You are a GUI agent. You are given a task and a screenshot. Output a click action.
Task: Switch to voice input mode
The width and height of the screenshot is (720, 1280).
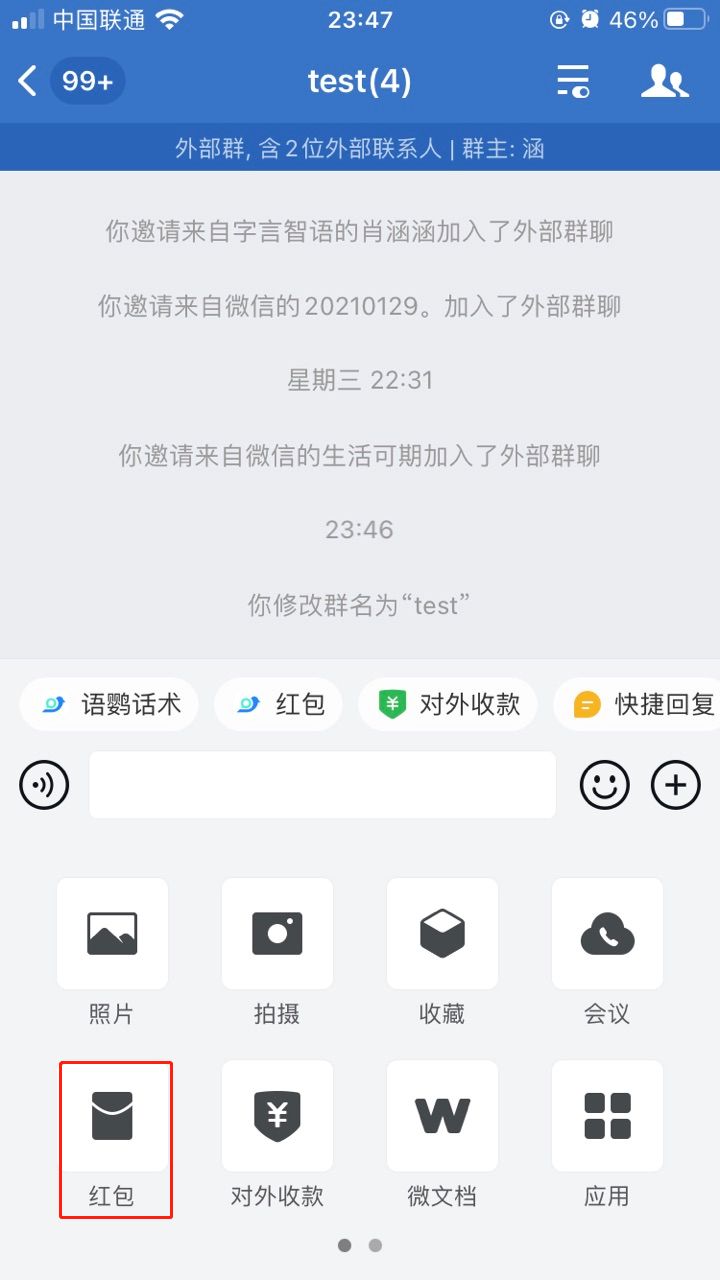click(44, 785)
